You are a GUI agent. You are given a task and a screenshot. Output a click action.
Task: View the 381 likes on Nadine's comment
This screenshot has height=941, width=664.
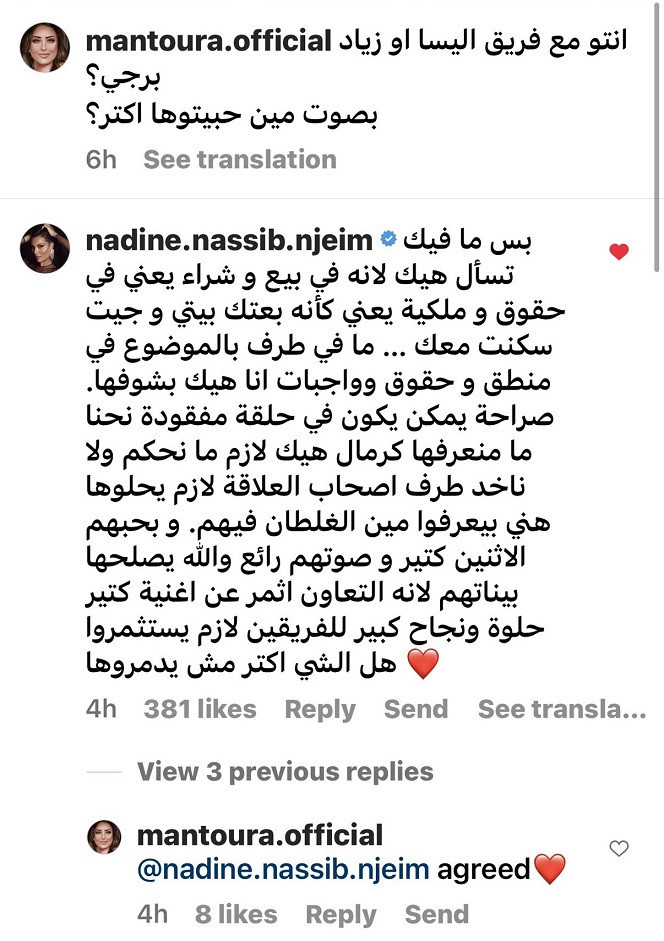[x=199, y=710]
